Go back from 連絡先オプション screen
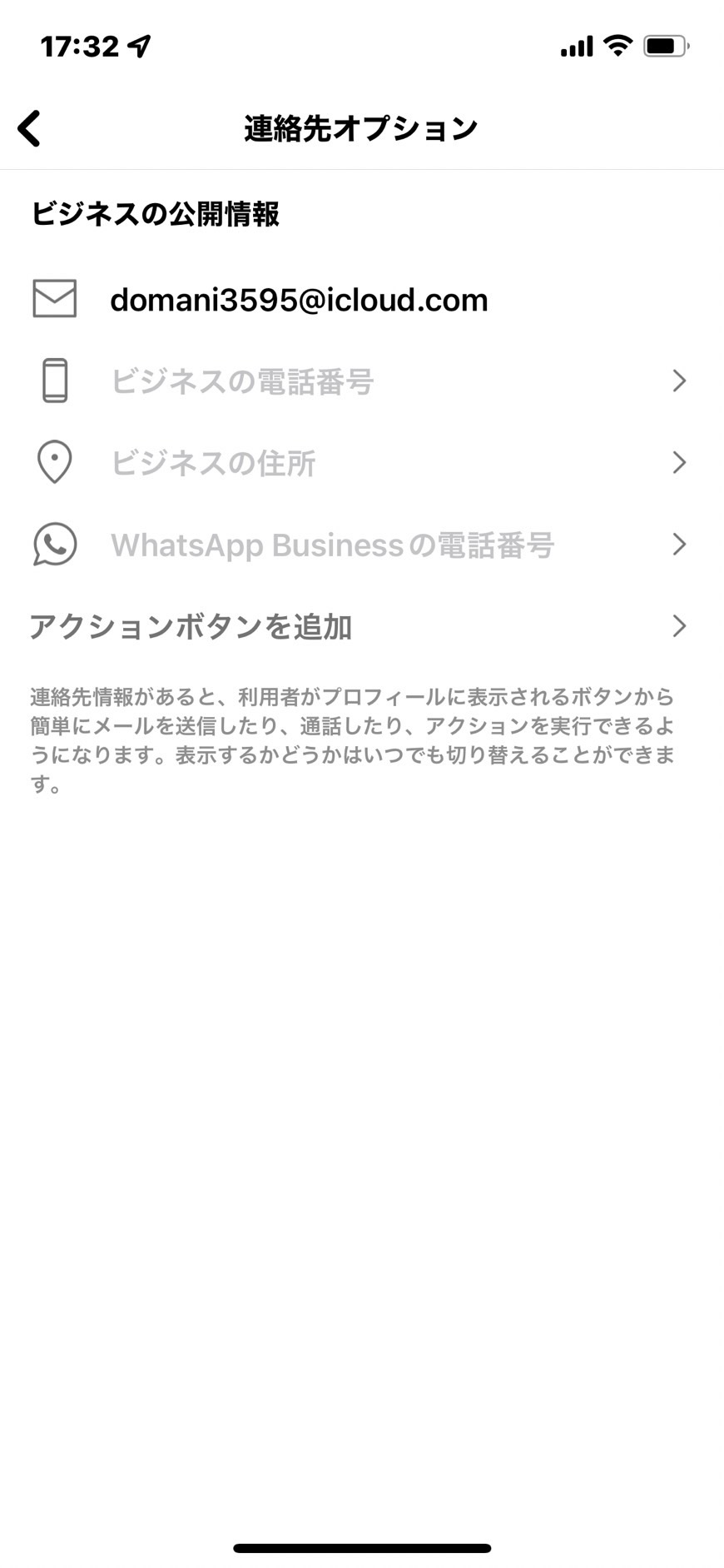 point(30,128)
